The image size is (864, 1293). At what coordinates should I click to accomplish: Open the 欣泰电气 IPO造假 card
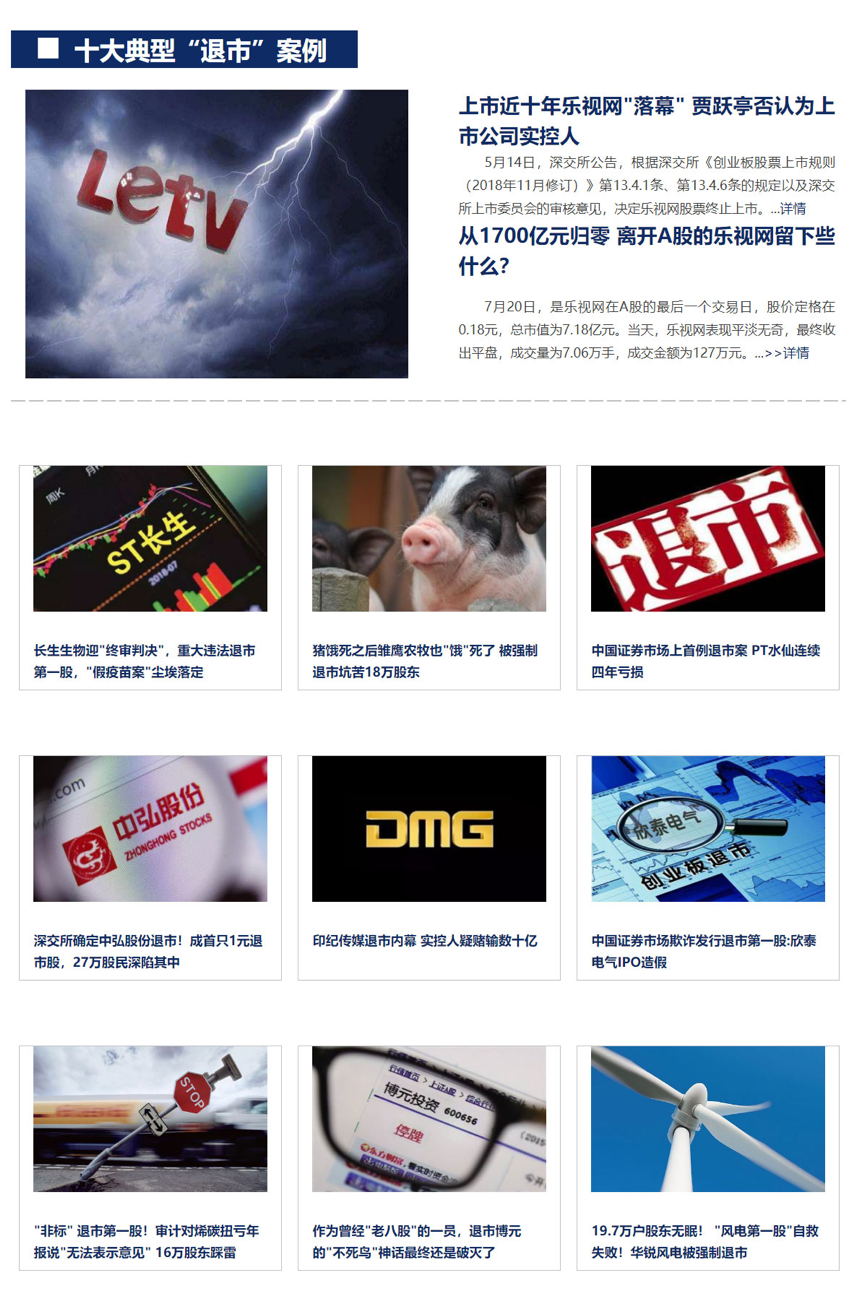pos(708,867)
